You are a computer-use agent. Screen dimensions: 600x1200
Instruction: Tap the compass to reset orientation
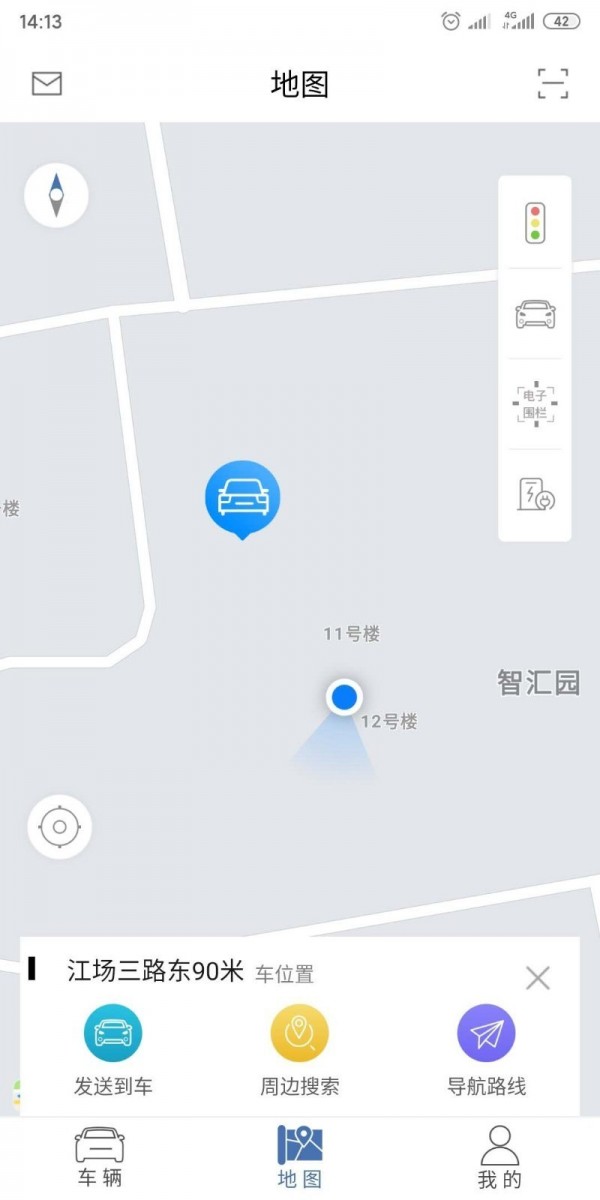[56, 195]
